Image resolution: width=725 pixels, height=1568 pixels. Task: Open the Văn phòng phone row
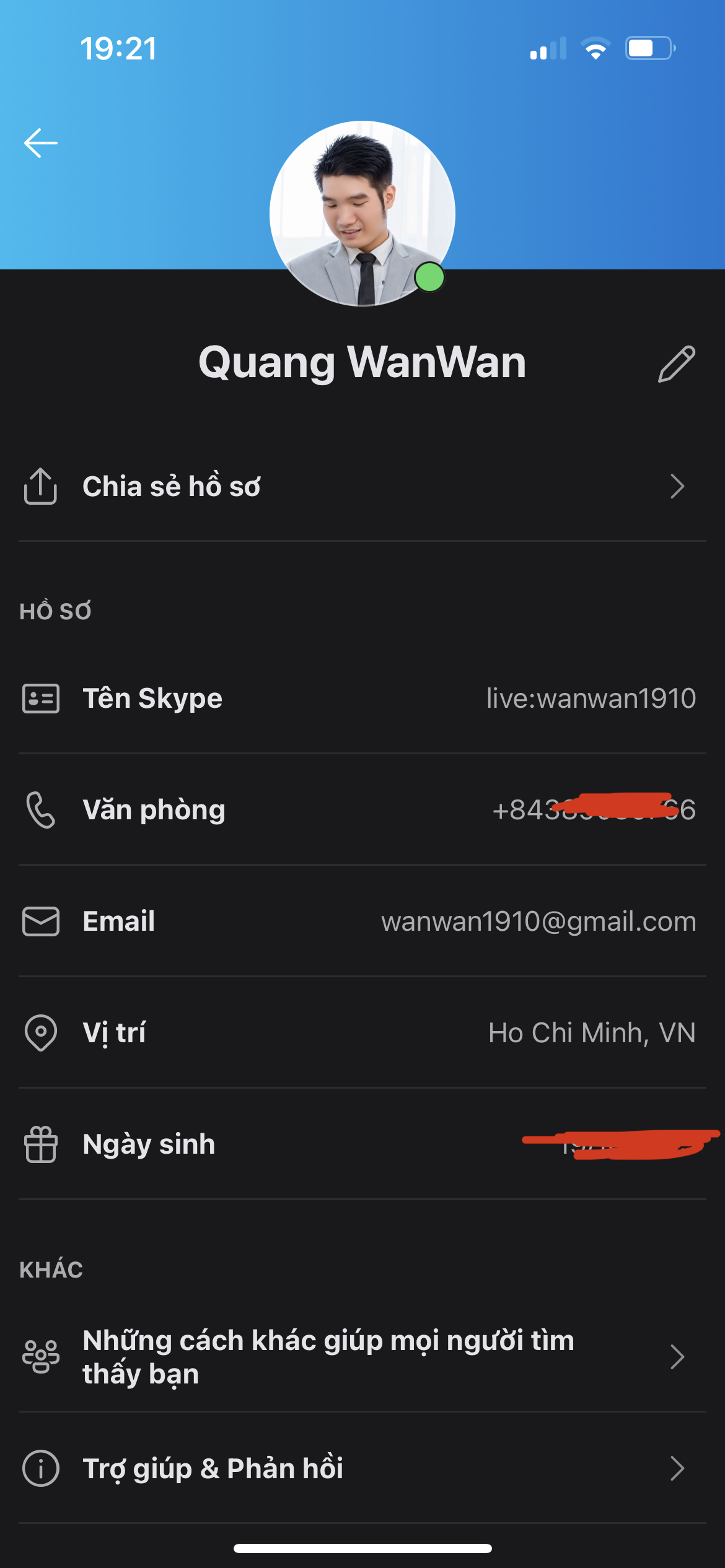pos(362,810)
